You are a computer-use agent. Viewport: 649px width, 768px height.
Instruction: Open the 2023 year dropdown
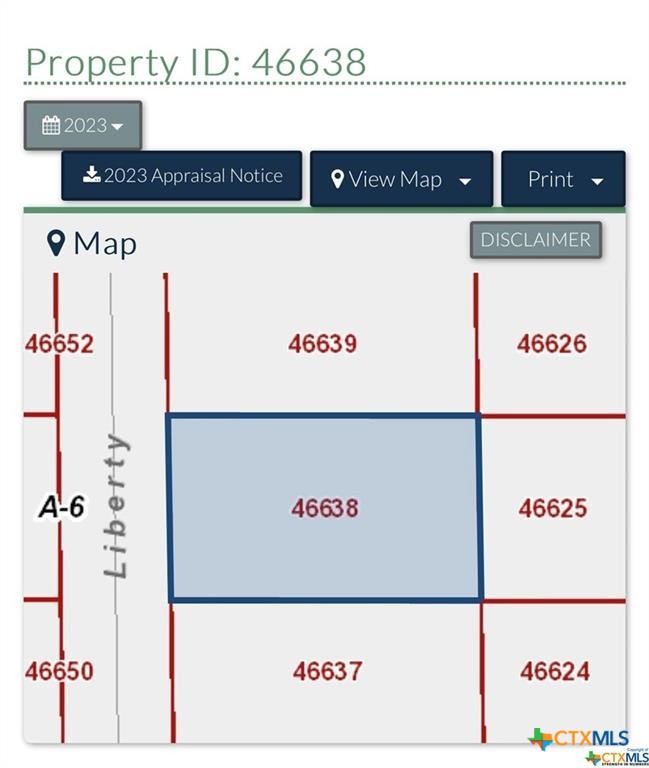click(83, 126)
